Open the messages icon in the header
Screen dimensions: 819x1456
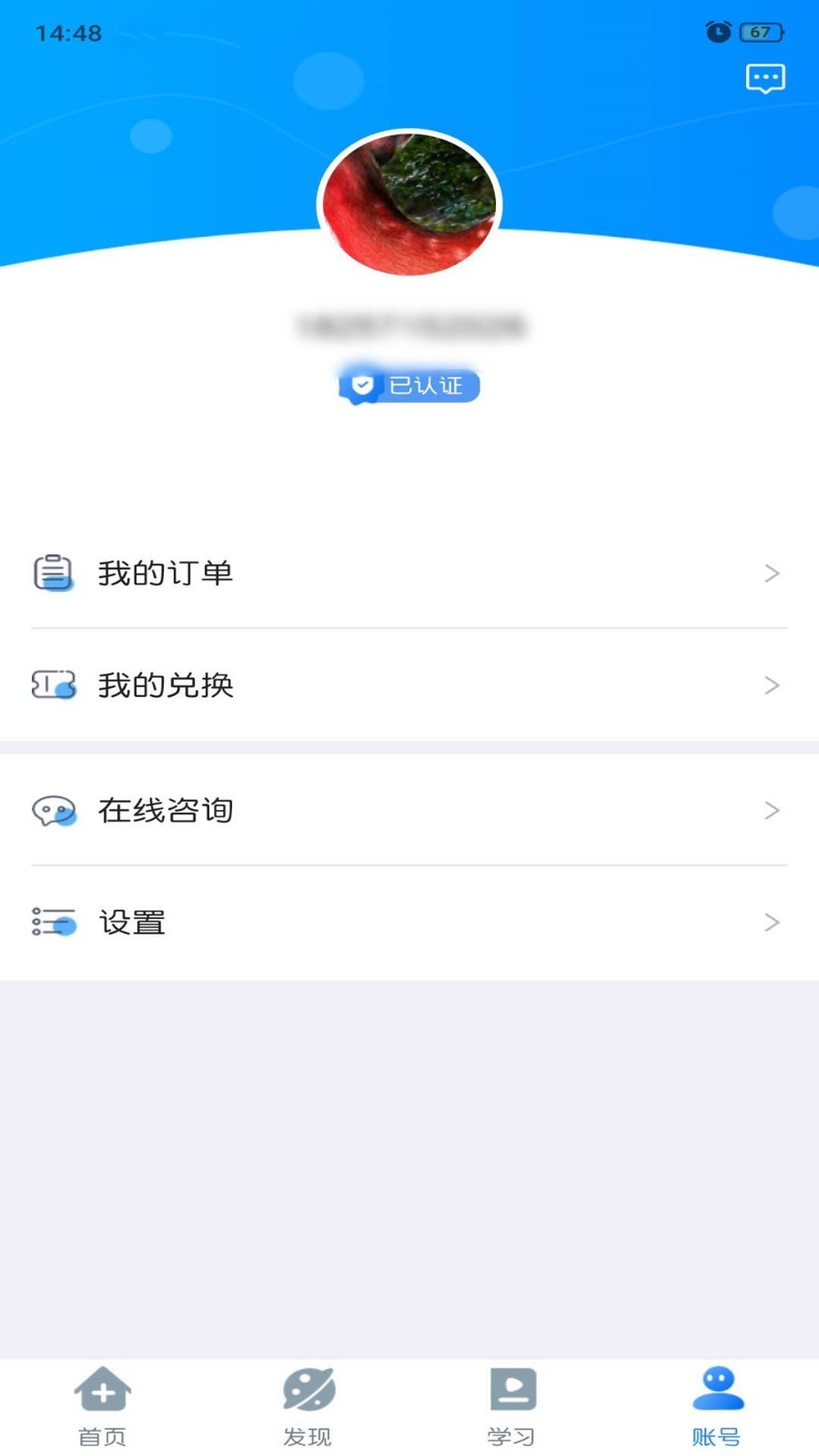tap(764, 79)
